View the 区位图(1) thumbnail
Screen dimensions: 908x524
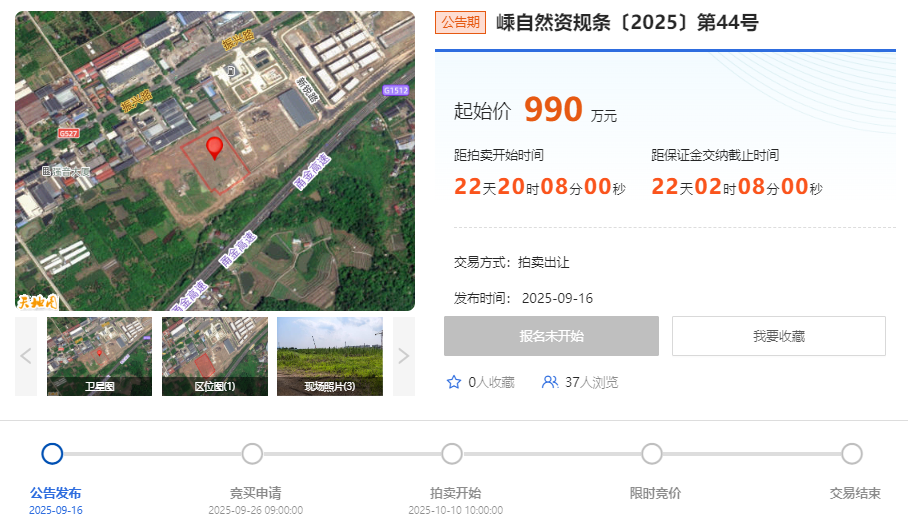[214, 356]
